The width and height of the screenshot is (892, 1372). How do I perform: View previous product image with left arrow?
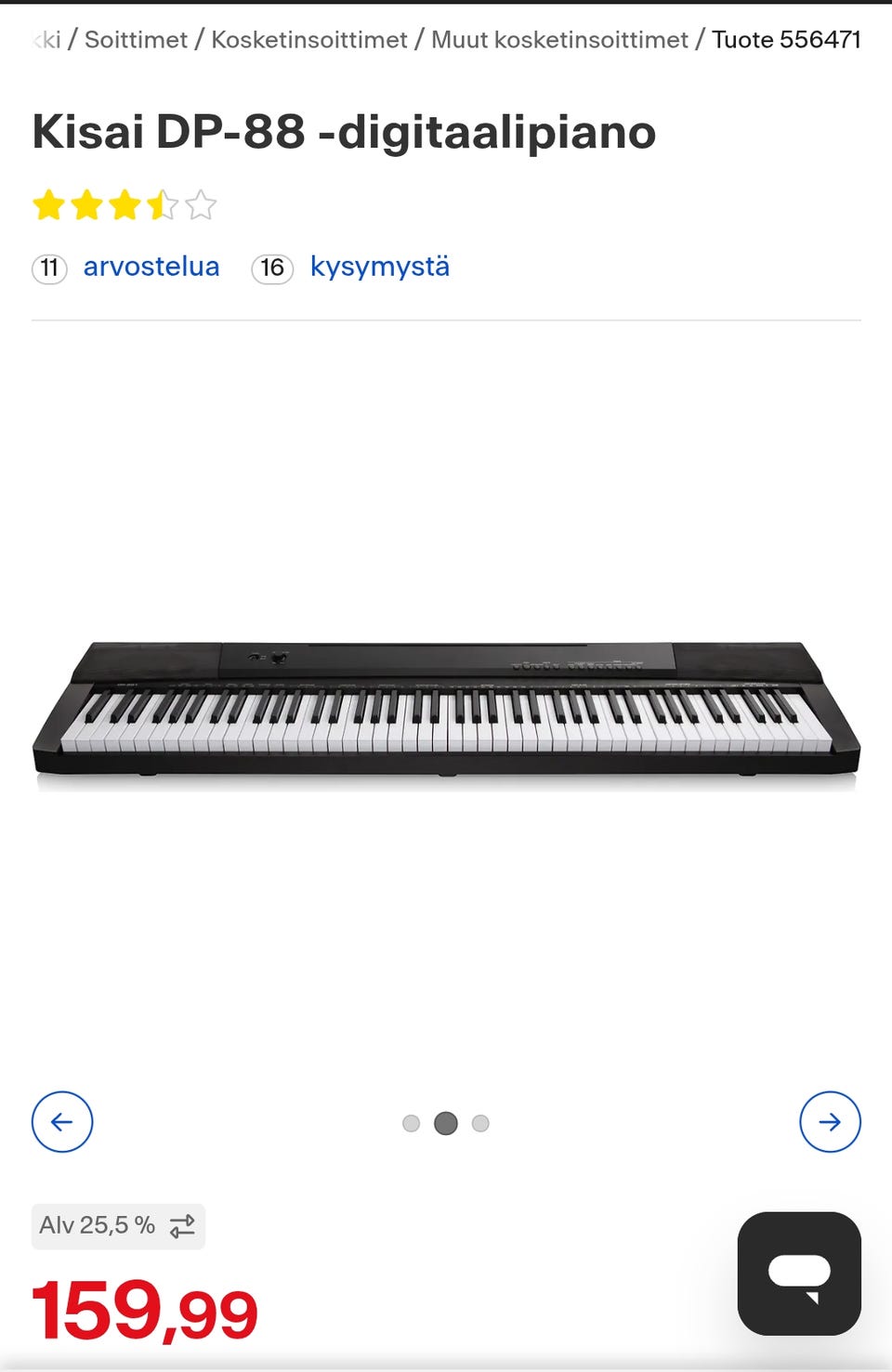click(61, 1122)
